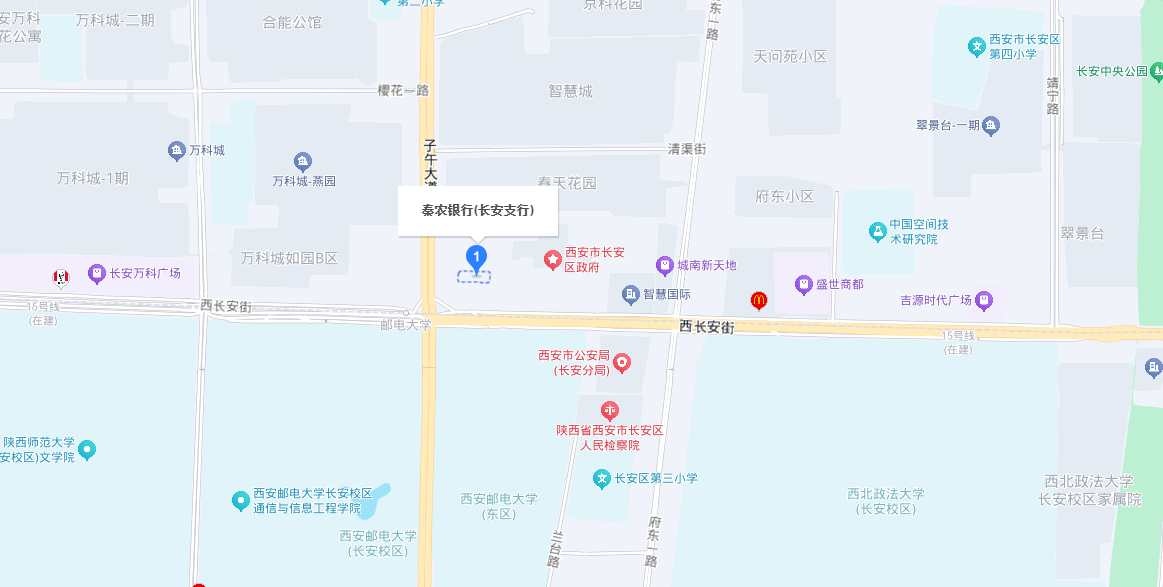The width and height of the screenshot is (1163, 587).
Task: Open the 西安市公安局(长安分局) marker
Action: point(621,362)
